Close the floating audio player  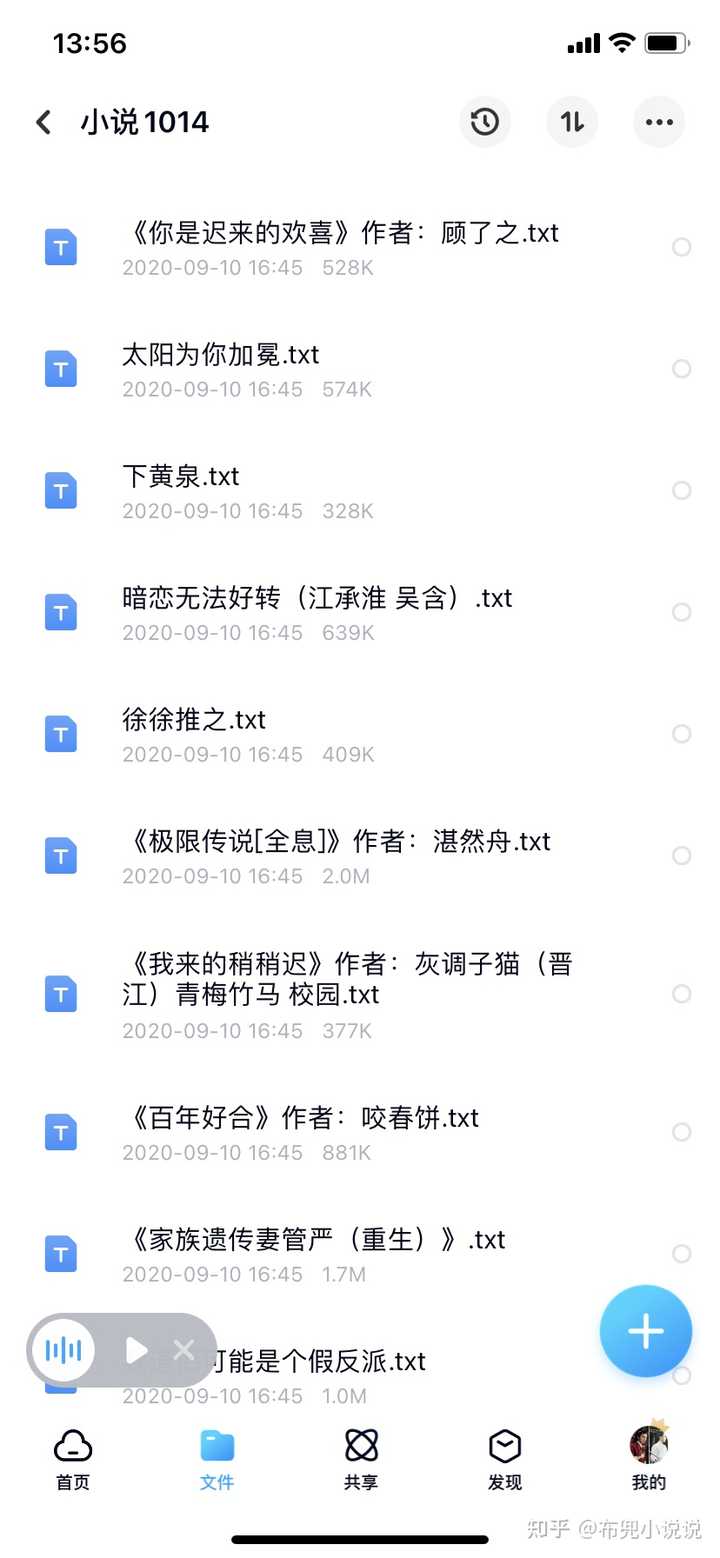coord(184,1351)
